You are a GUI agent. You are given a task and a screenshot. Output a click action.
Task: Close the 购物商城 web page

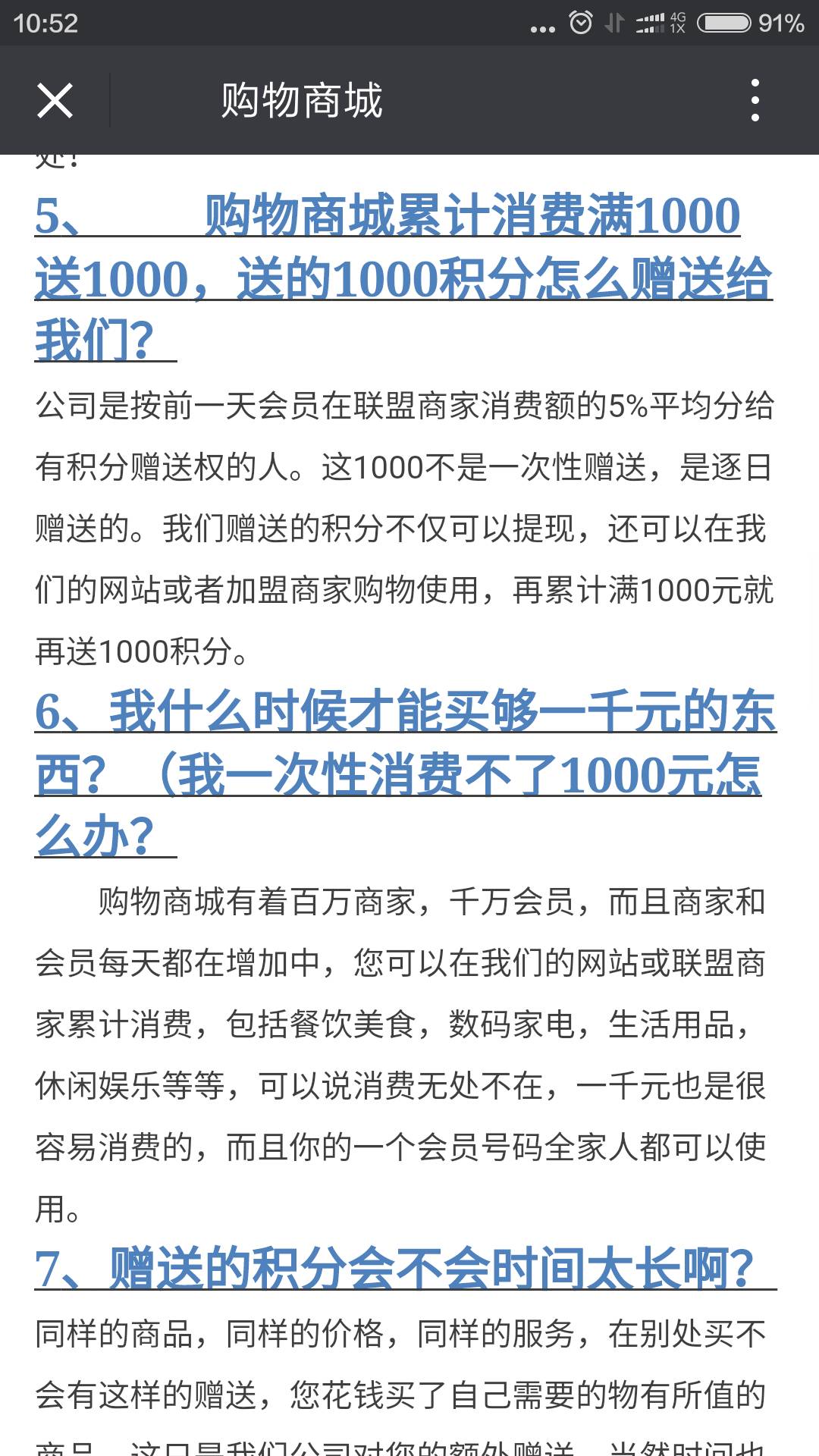[55, 100]
